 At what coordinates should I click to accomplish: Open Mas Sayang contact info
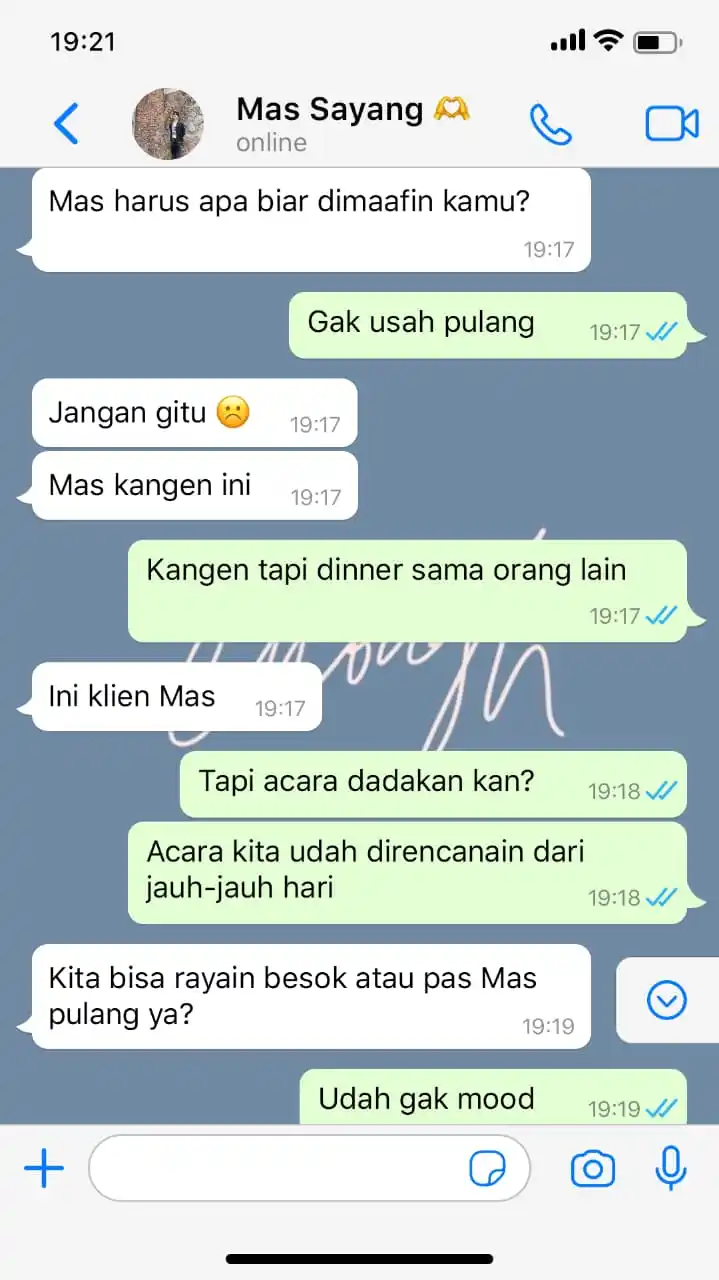[340, 124]
